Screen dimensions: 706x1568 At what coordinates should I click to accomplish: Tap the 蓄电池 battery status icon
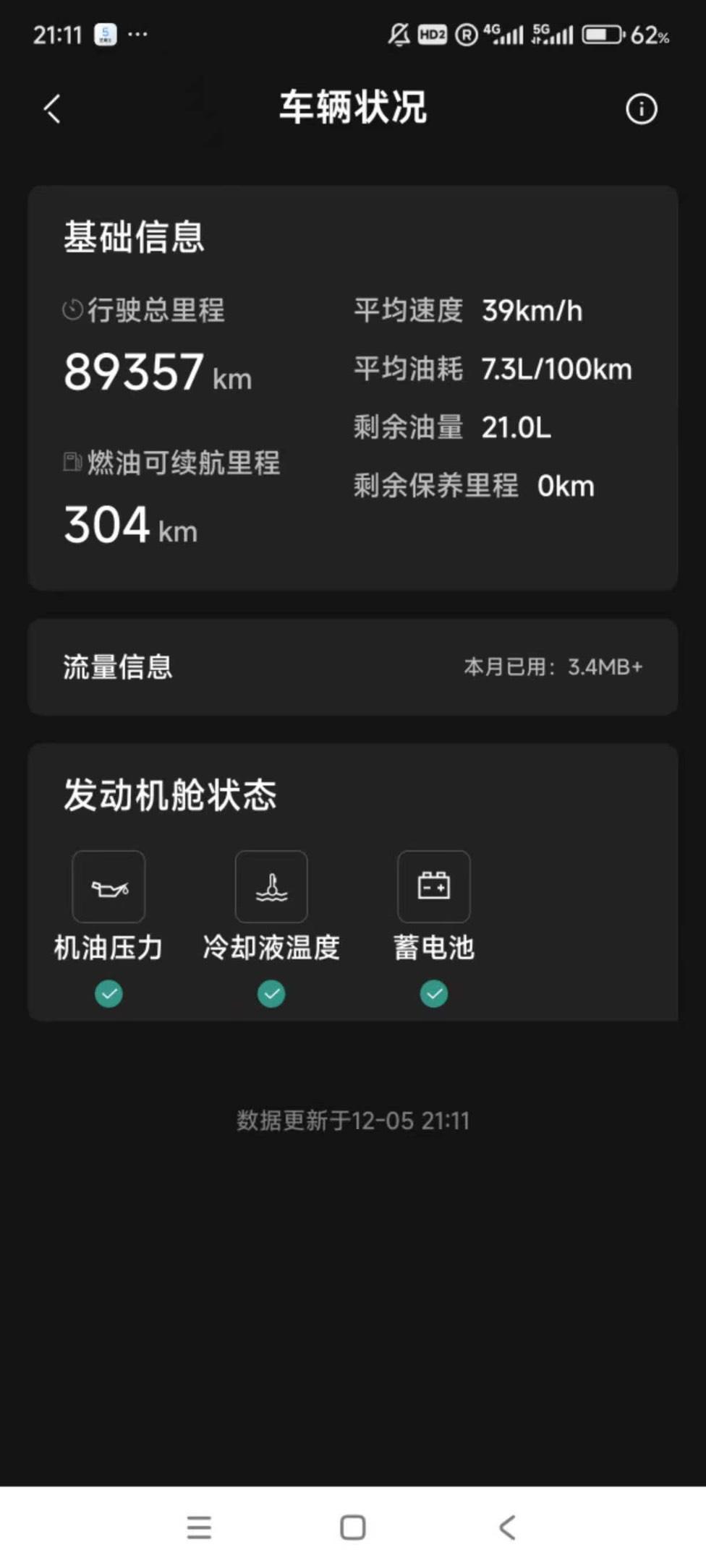(x=434, y=886)
